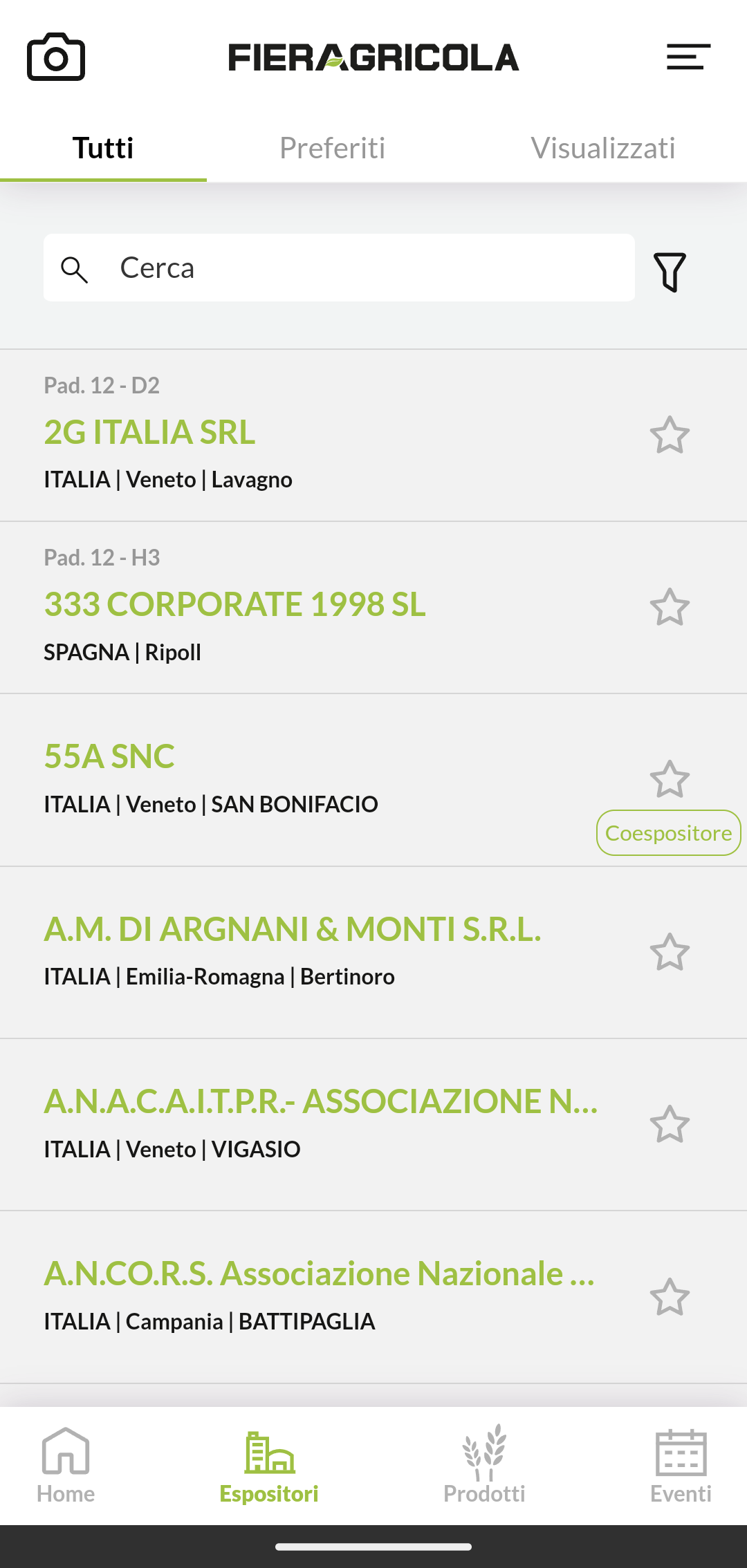Star 333 CORPORATE 1998 SL as favorite
The image size is (747, 1568).
tap(670, 607)
